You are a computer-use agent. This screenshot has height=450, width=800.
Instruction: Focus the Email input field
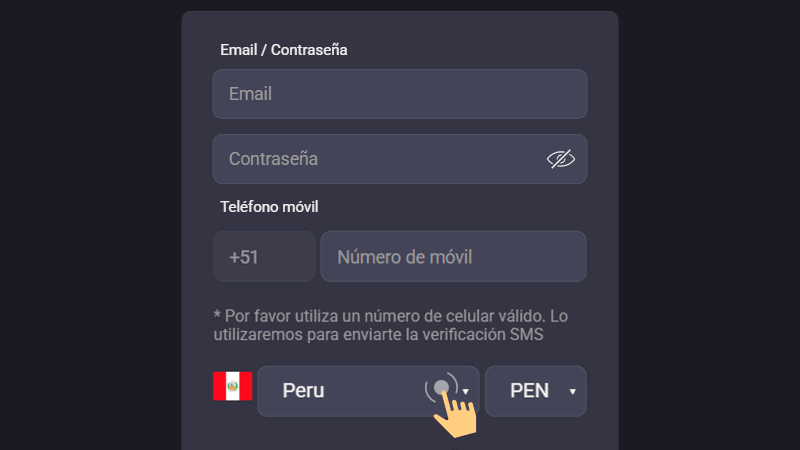click(x=399, y=94)
